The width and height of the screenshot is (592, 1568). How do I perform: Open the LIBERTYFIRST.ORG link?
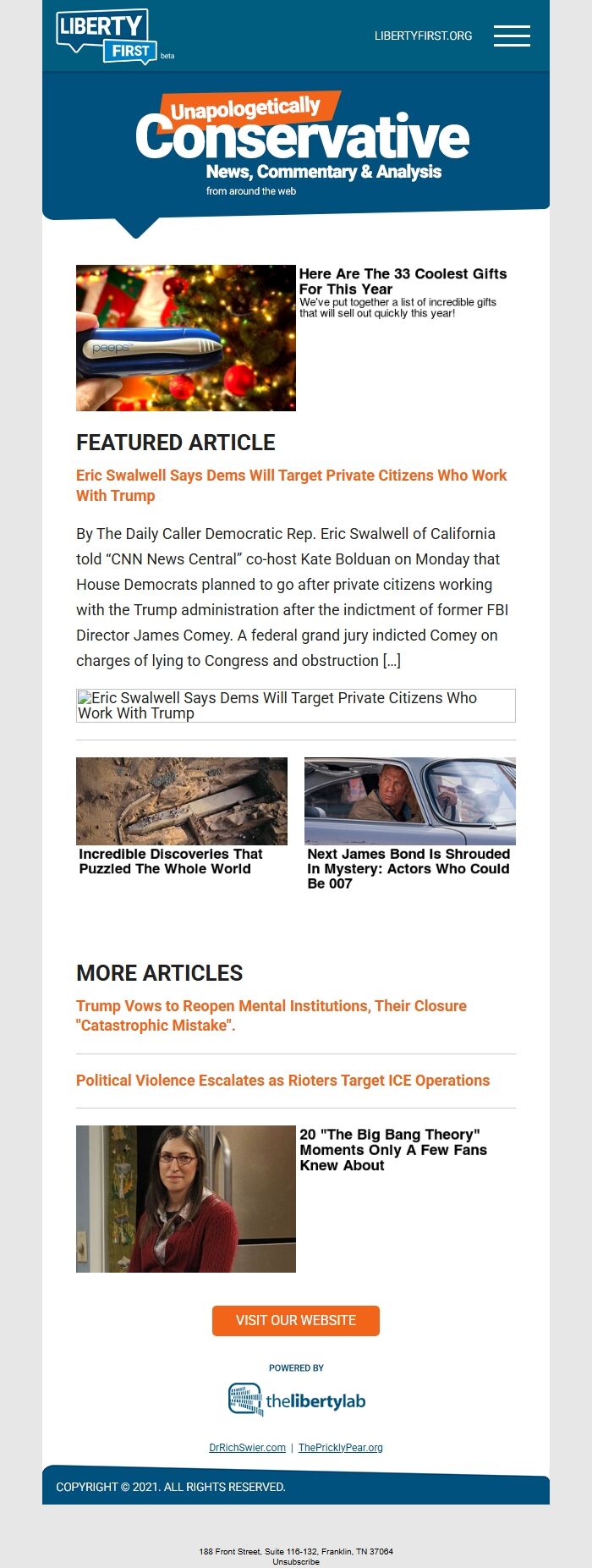[423, 36]
